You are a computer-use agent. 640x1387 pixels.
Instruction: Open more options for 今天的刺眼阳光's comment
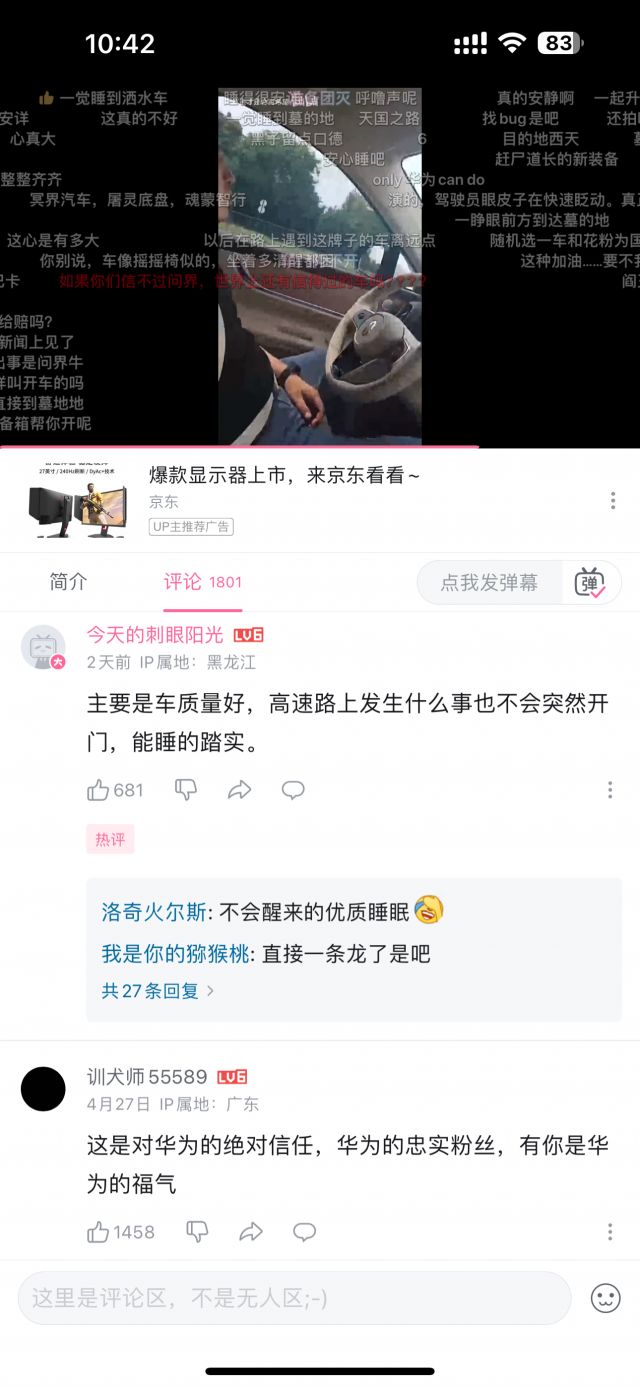click(609, 790)
